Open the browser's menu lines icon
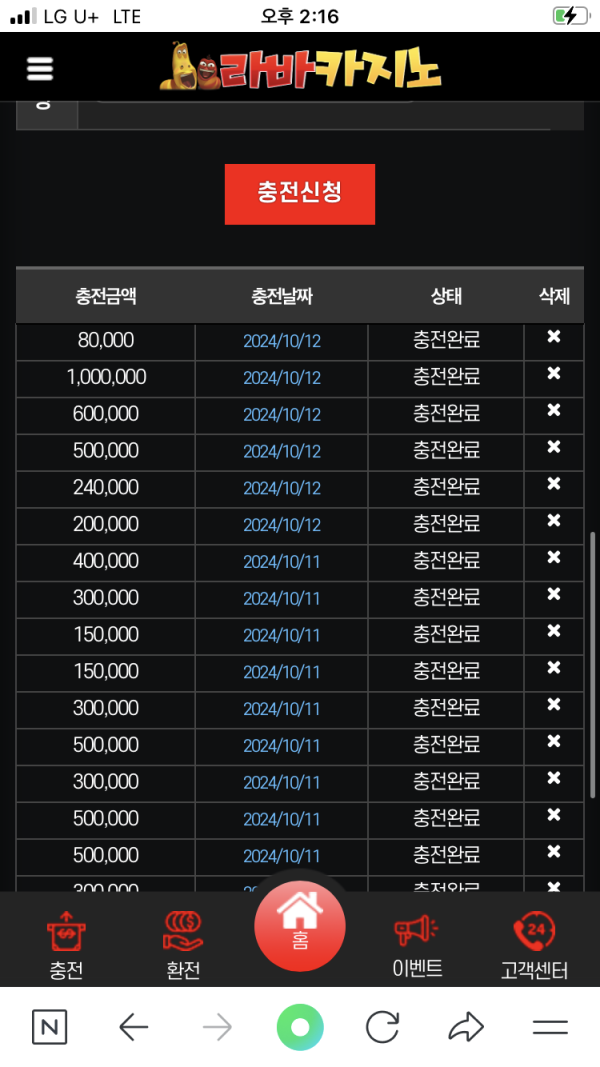 pos(550,1027)
